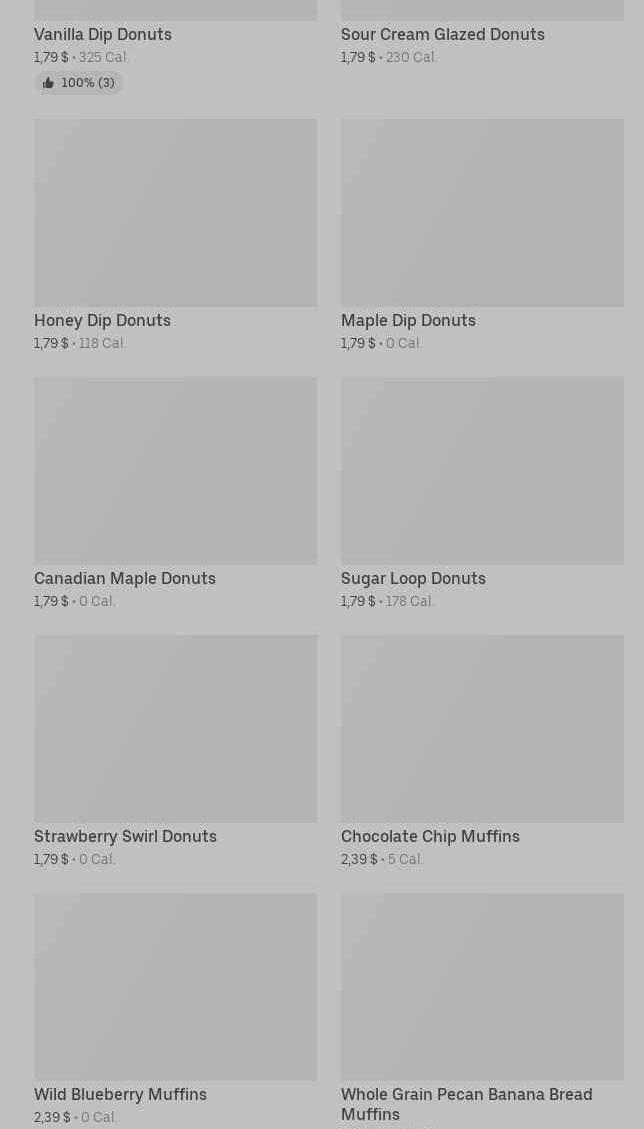The image size is (644, 1129).
Task: Choose Chocolate Chip Muffins
Action: tap(482, 751)
